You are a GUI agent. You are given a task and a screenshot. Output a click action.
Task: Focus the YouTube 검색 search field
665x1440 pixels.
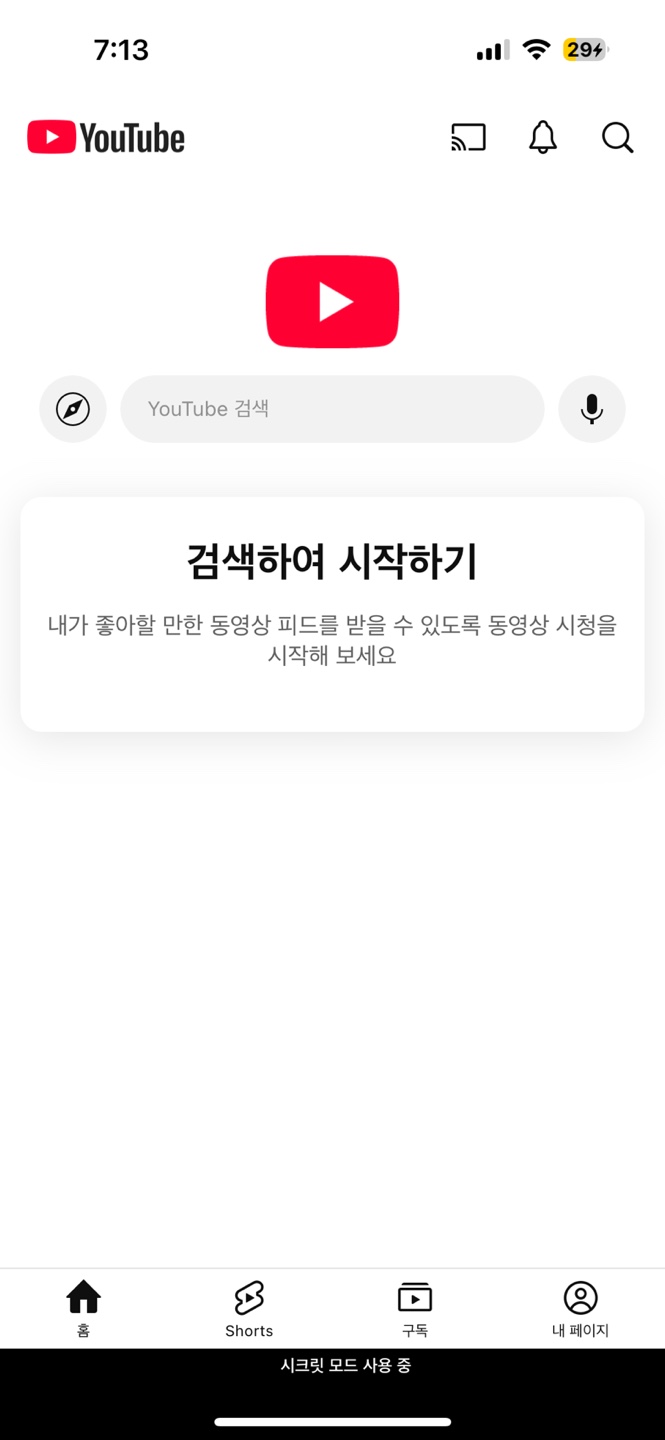332,409
